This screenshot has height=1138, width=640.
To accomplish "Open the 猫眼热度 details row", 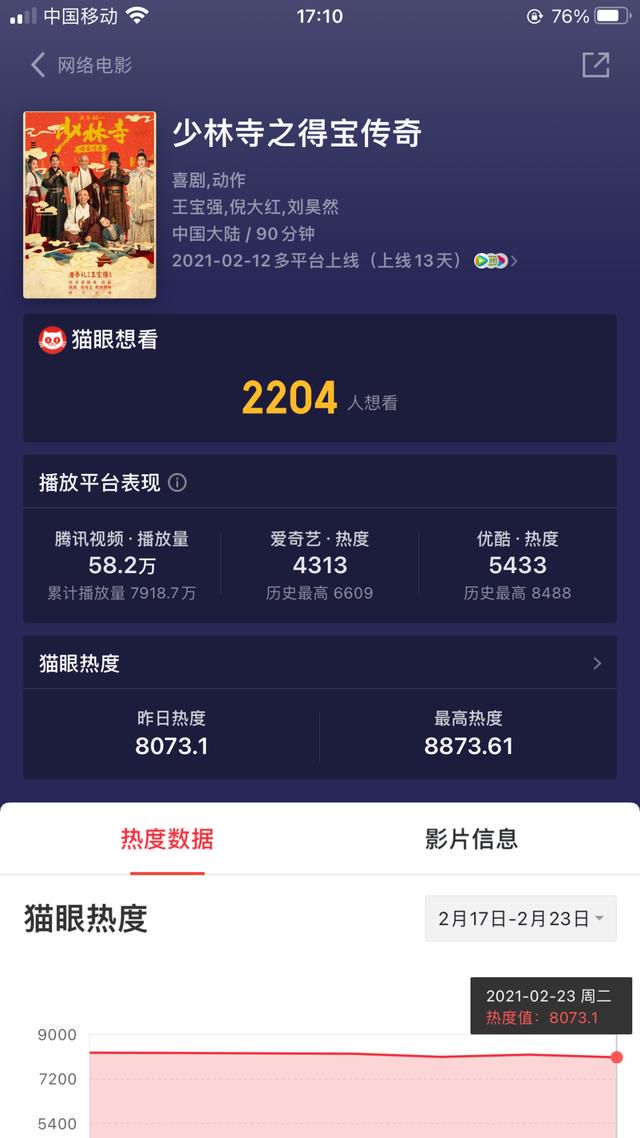I will 320,663.
